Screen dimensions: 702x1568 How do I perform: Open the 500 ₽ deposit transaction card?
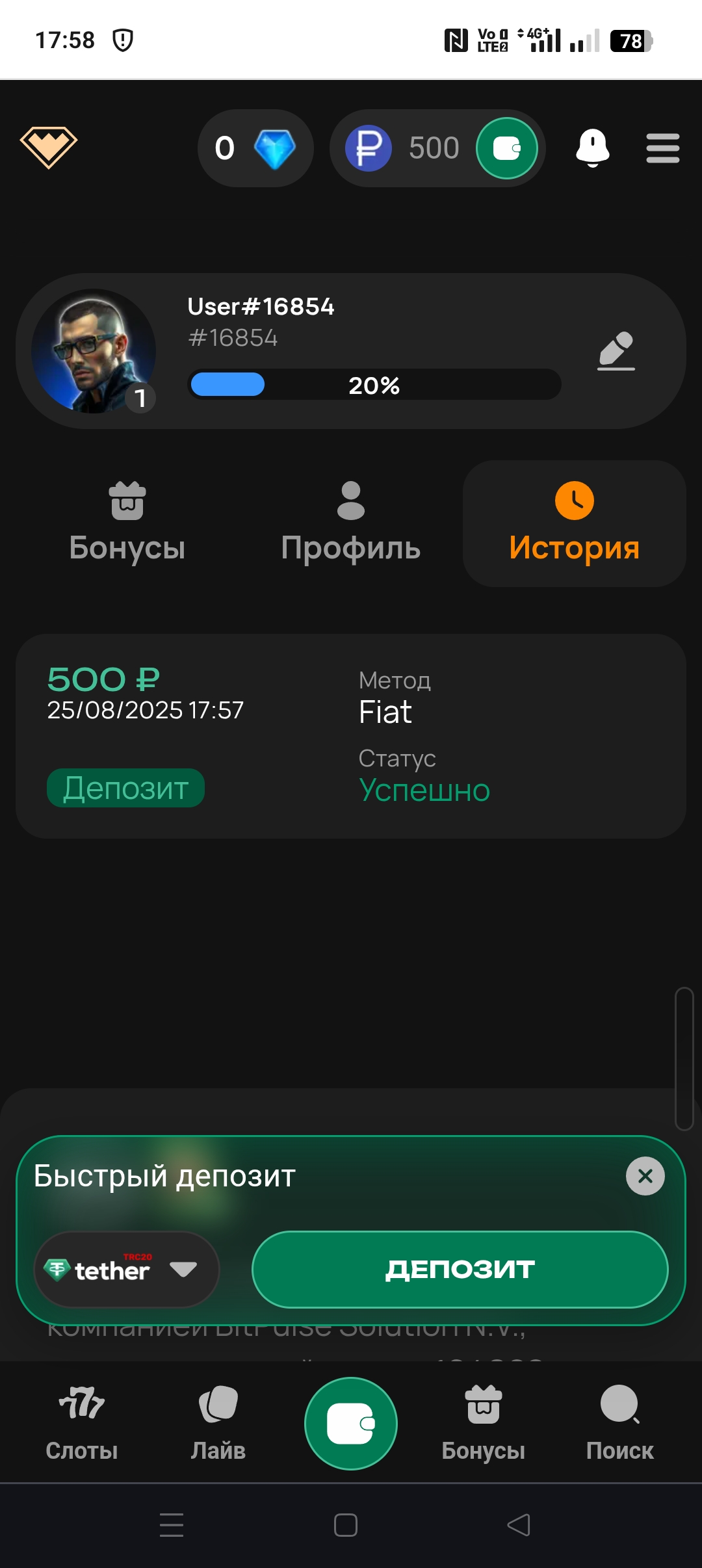click(x=351, y=736)
